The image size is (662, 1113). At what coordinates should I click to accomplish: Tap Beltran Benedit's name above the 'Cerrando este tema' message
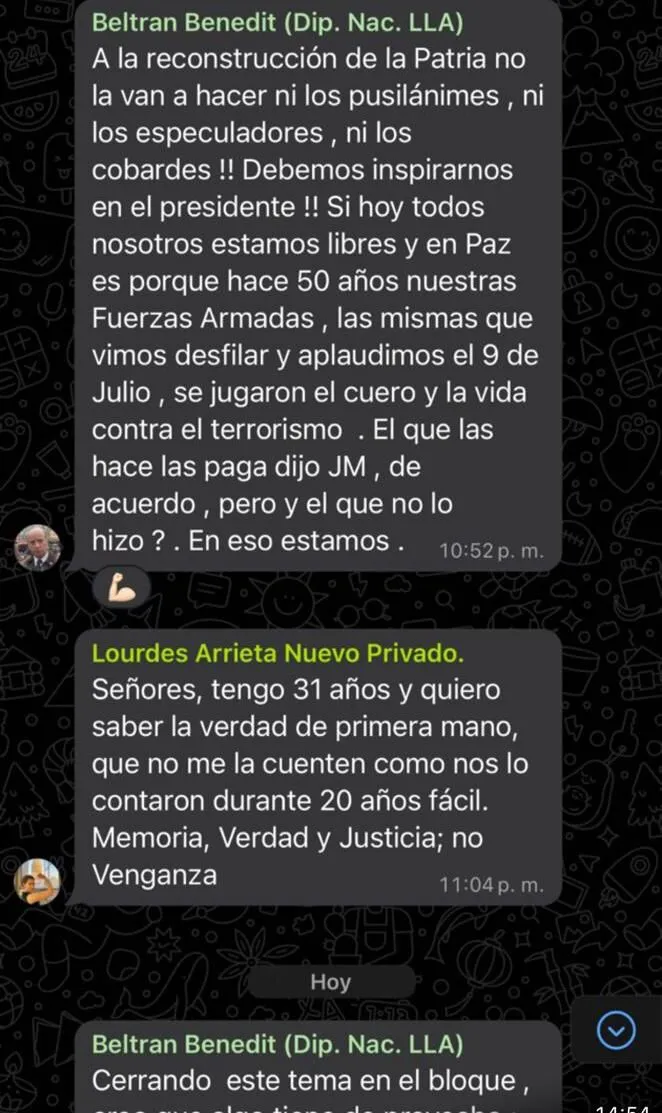277,1044
